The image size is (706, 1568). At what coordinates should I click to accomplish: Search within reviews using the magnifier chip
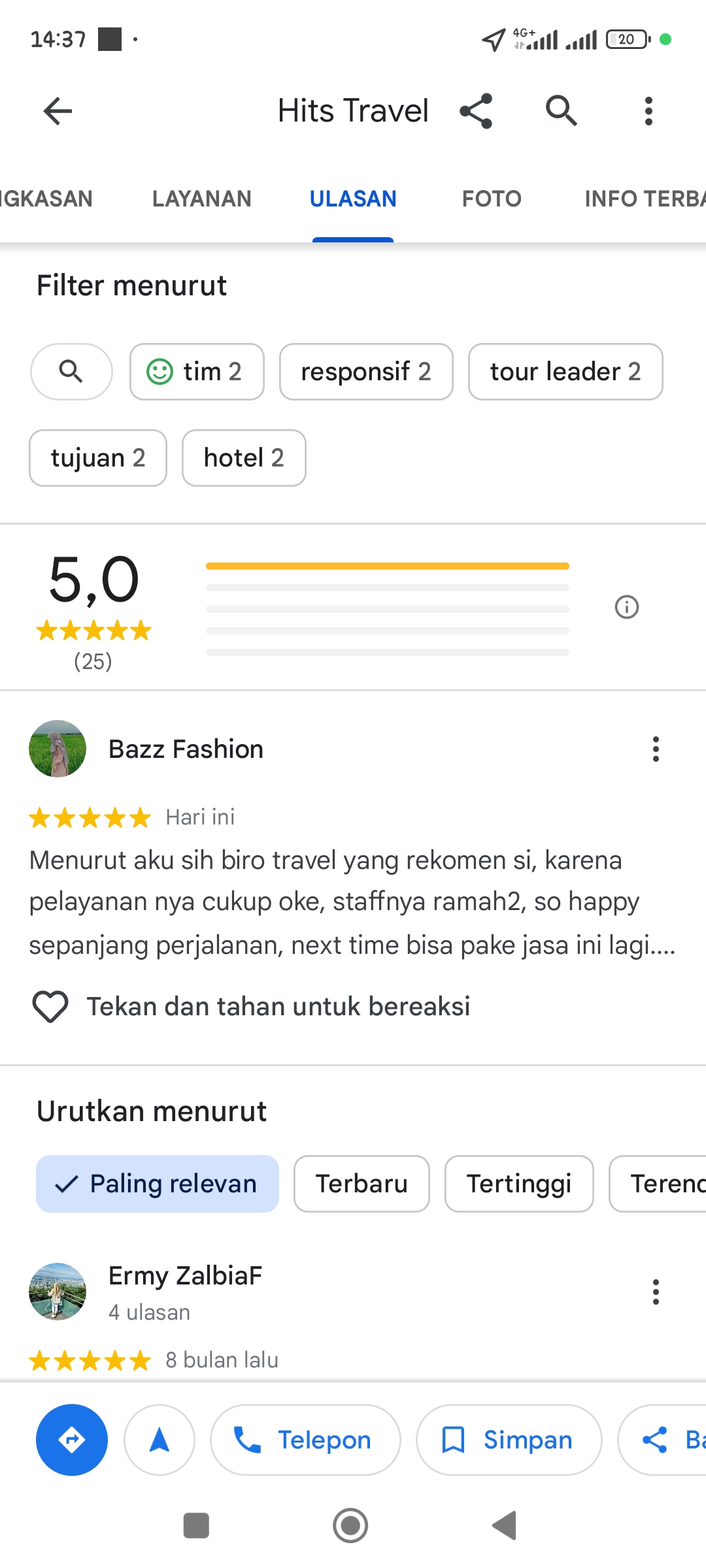click(71, 372)
